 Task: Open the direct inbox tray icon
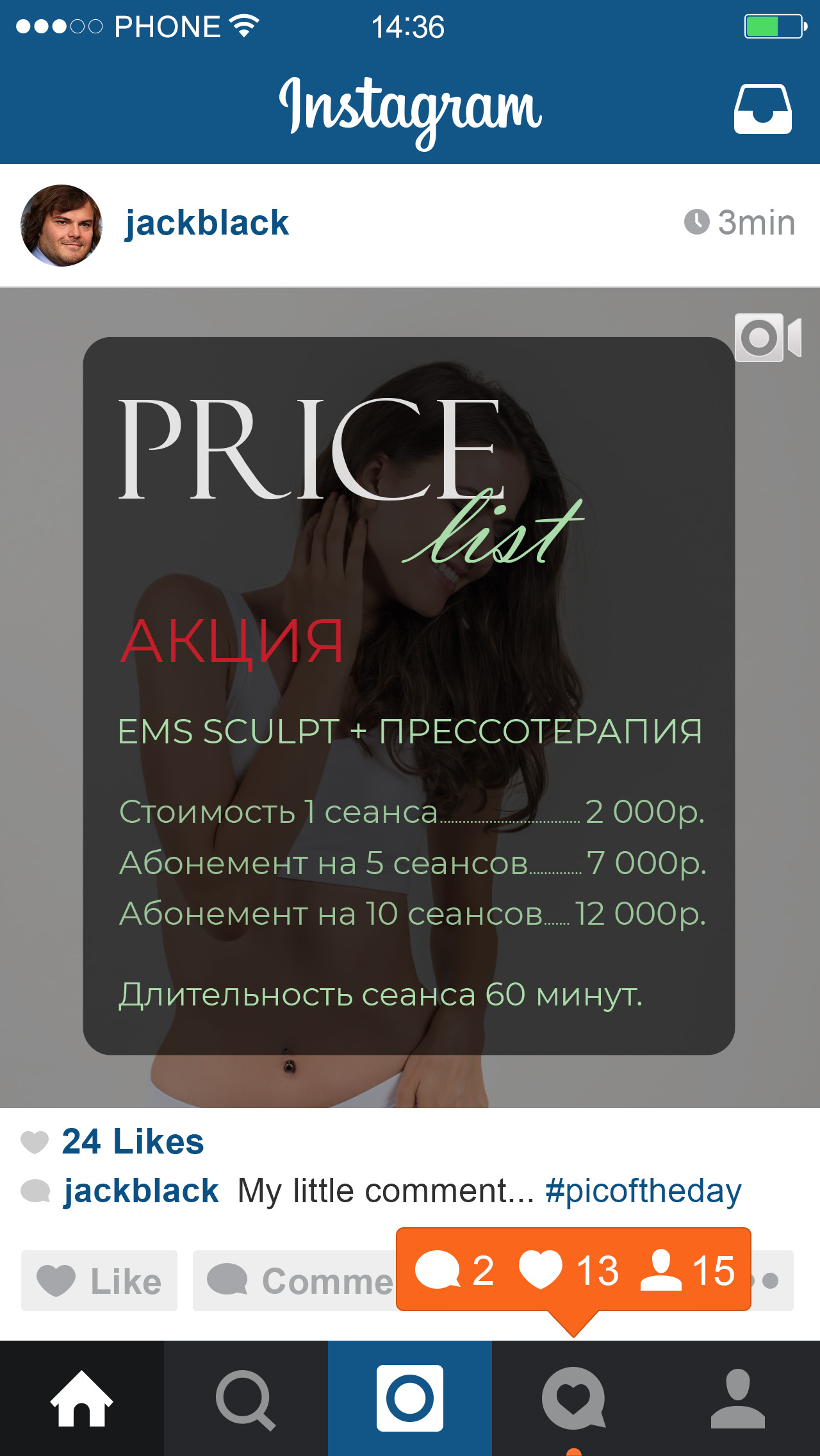762,109
